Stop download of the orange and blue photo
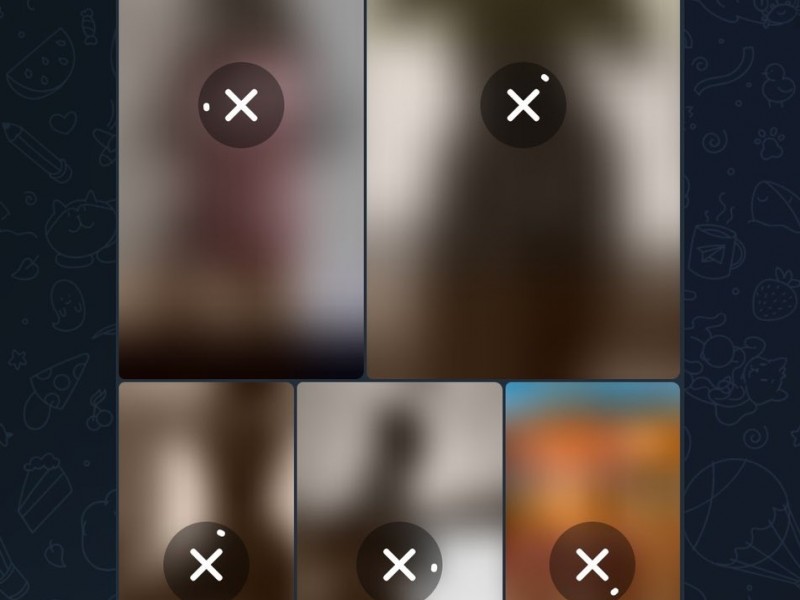Viewport: 800px width, 600px height. pos(592,564)
